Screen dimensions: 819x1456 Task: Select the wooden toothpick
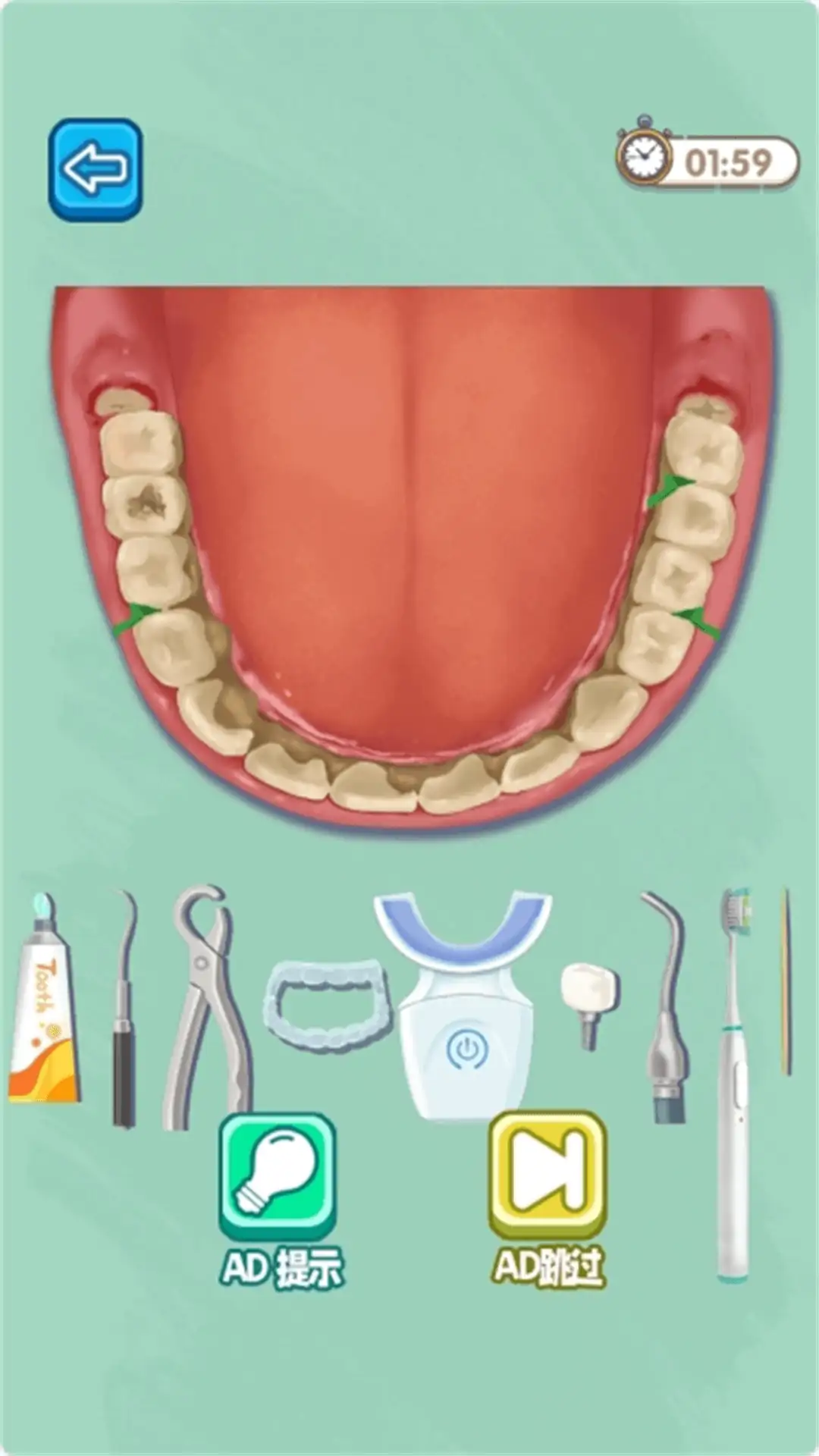coord(786,982)
